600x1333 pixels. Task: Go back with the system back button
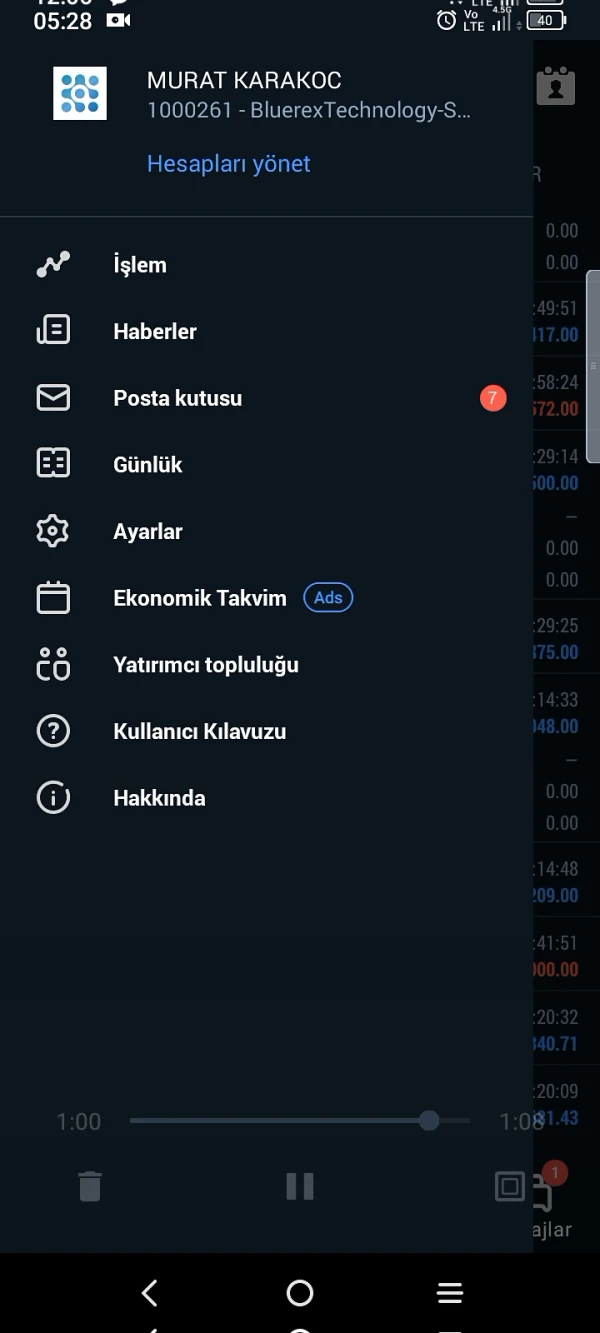pyautogui.click(x=150, y=1293)
